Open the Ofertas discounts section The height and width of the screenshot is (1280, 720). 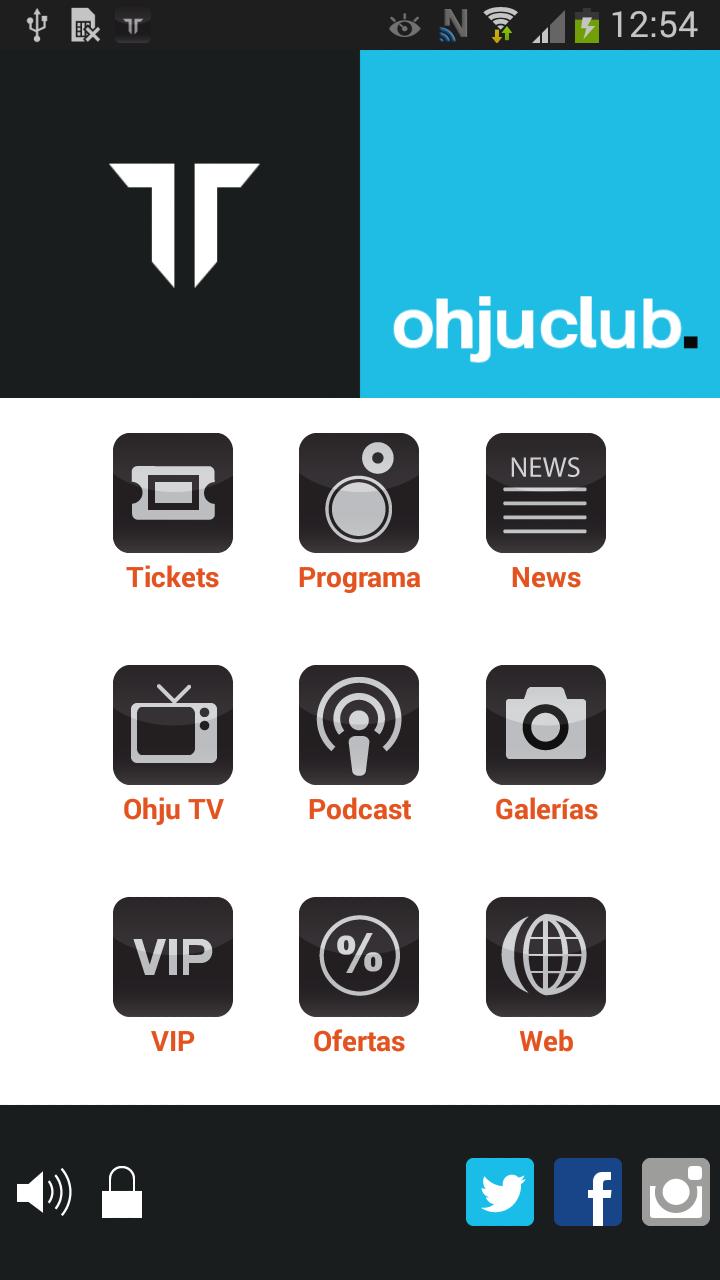tap(359, 956)
